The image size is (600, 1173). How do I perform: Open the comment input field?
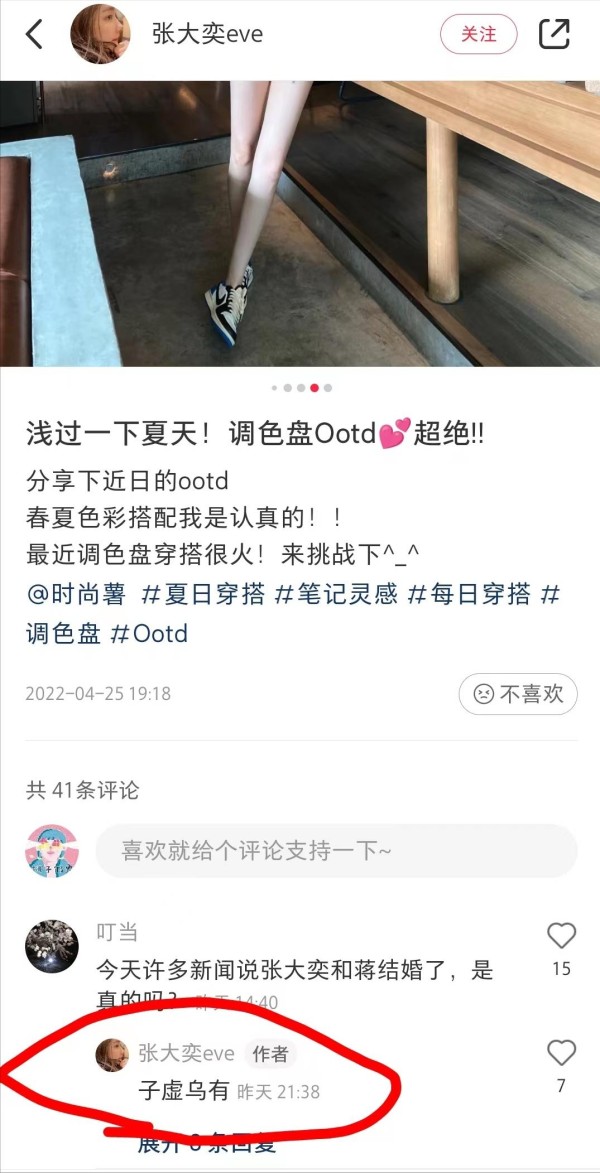(x=337, y=851)
